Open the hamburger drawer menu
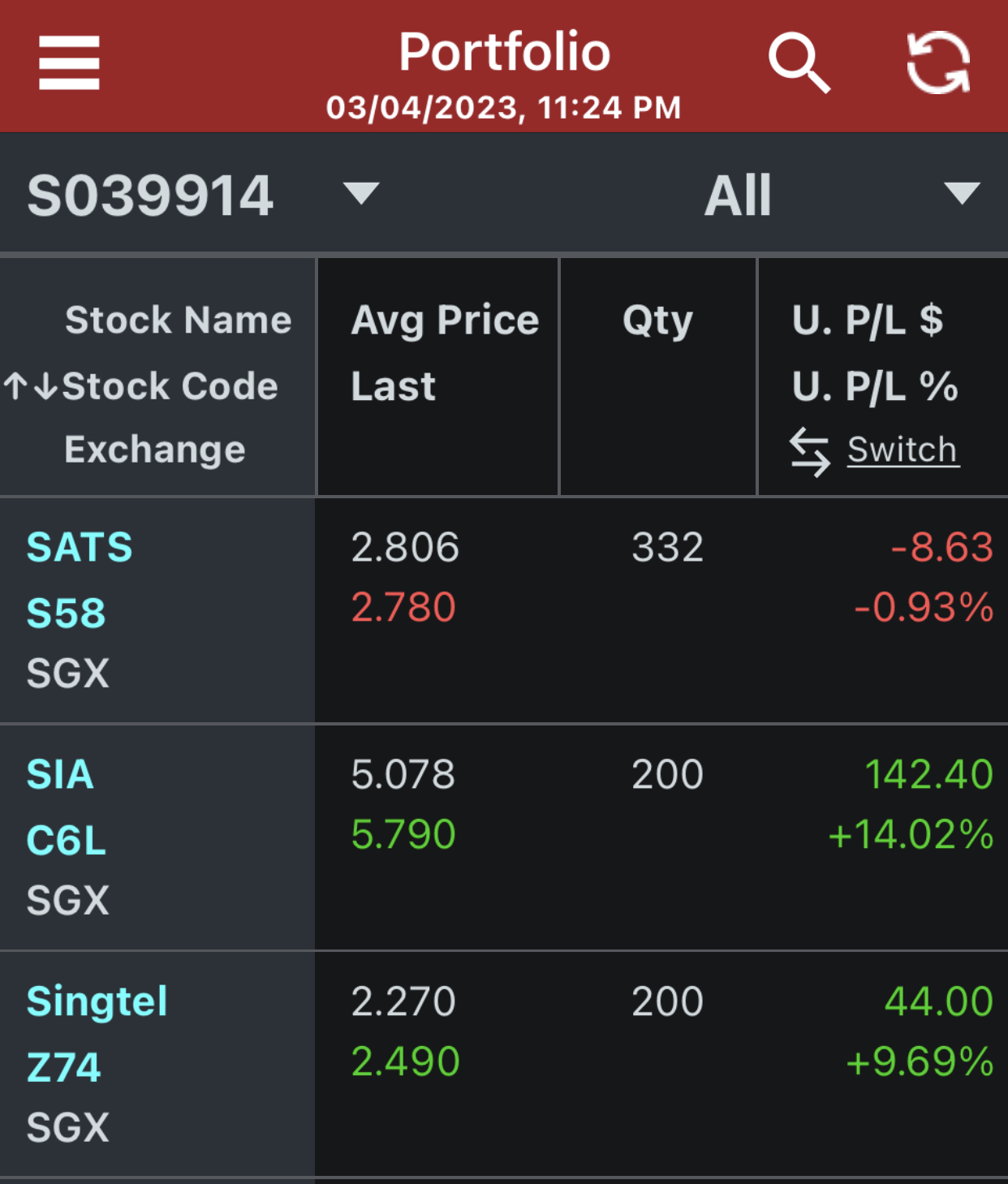The height and width of the screenshot is (1184, 1008). pyautogui.click(x=69, y=62)
